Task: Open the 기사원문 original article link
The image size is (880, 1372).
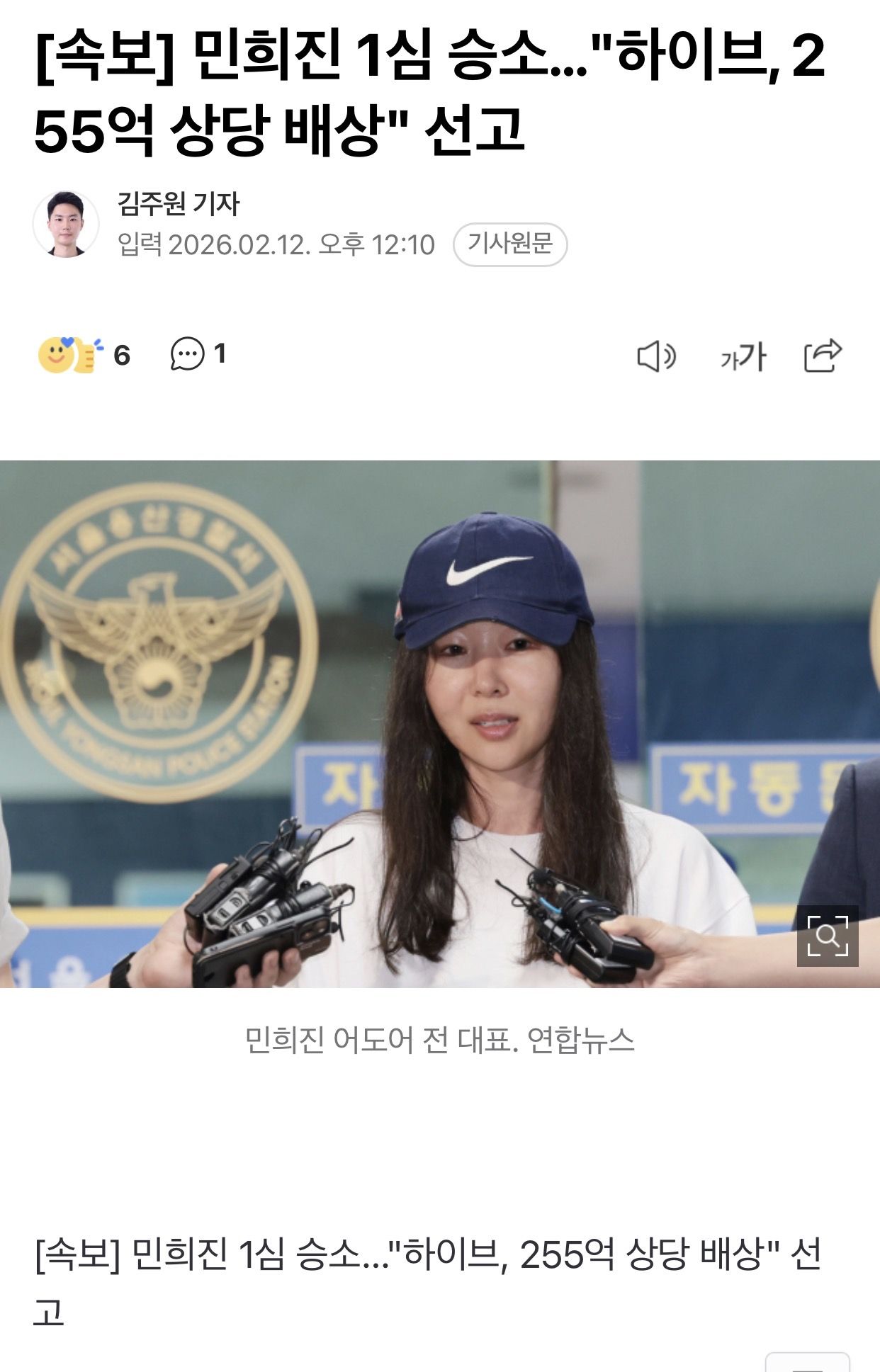Action: pos(510,244)
